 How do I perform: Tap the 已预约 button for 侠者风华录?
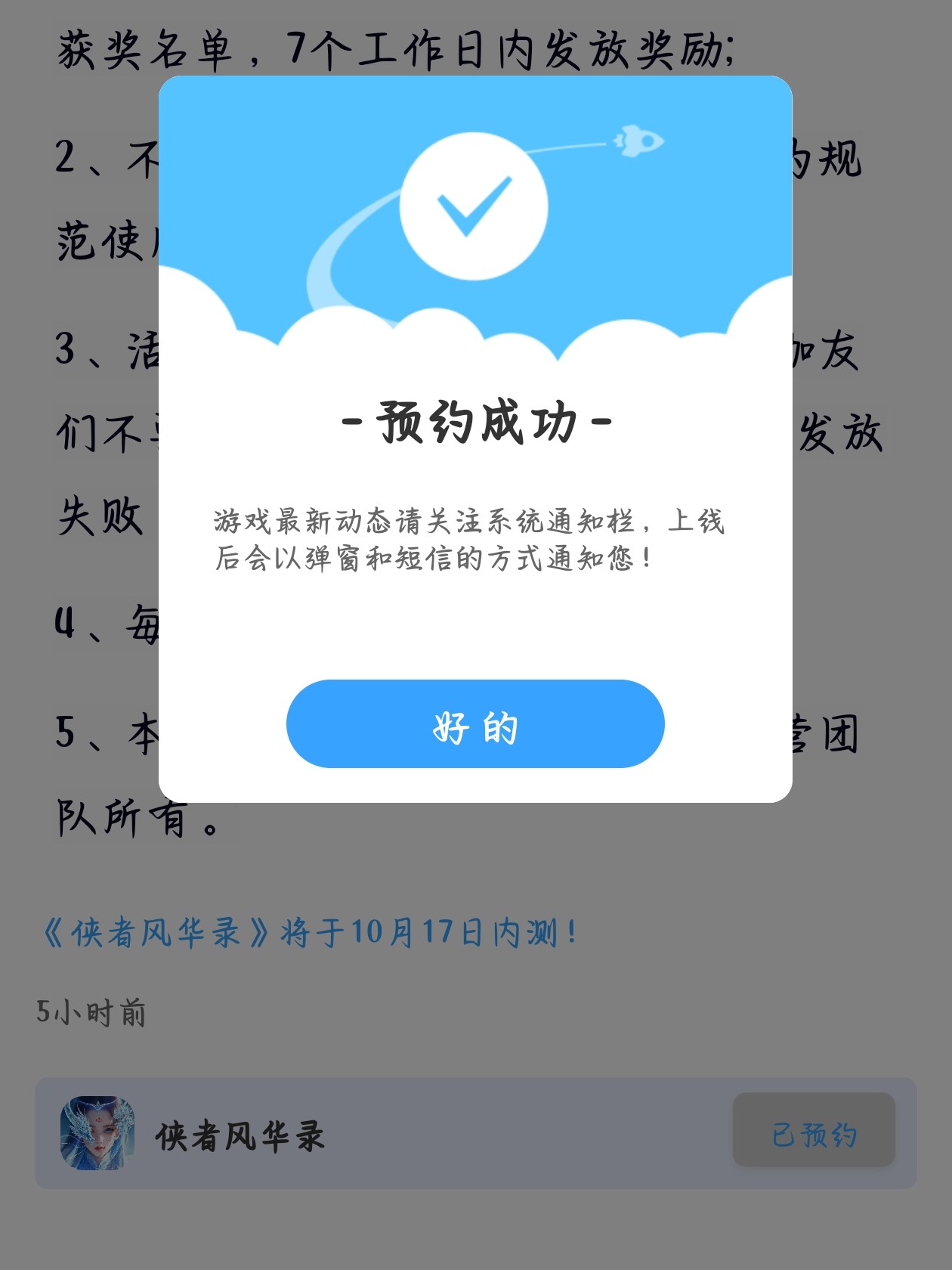click(x=814, y=1133)
